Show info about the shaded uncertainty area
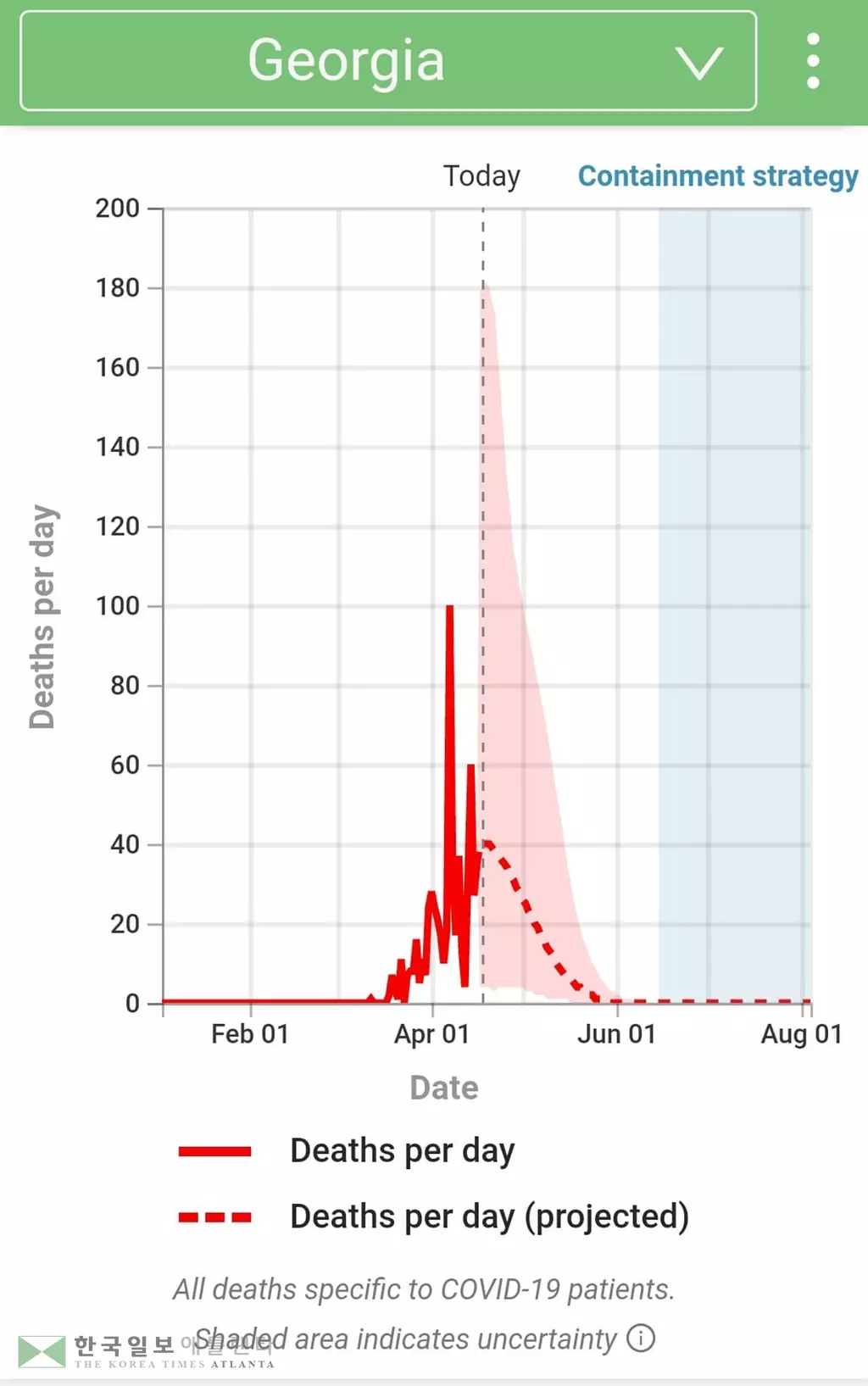 641,1338
